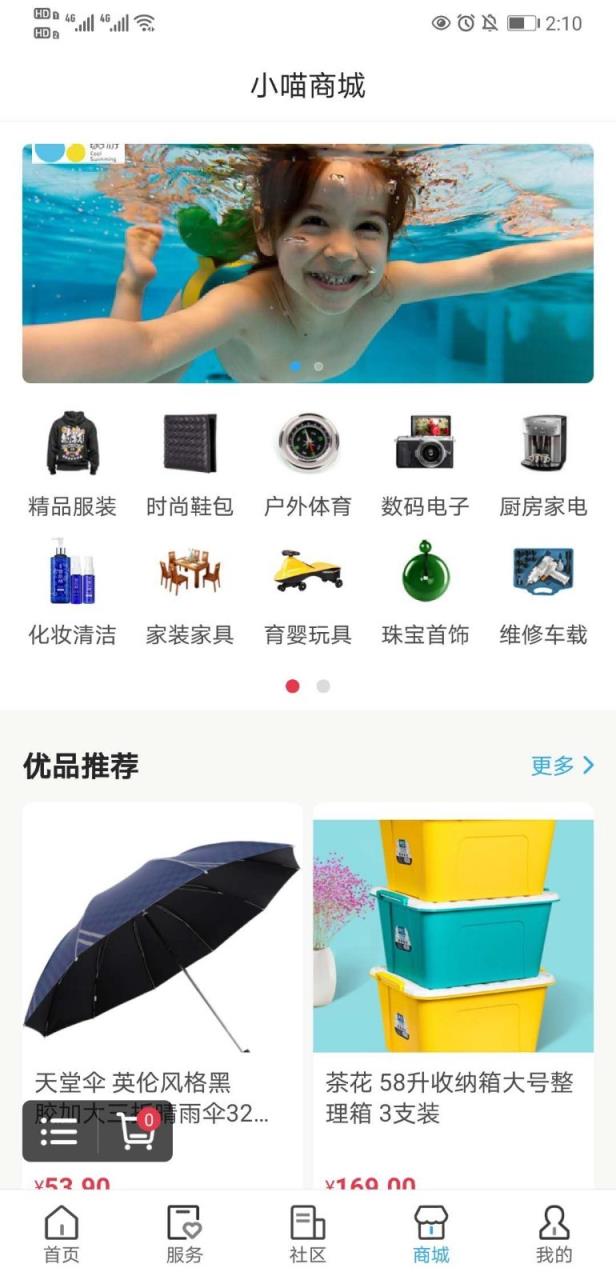View the 维修车载 category
Image resolution: width=616 pixels, height=1280 pixels.
(x=543, y=592)
